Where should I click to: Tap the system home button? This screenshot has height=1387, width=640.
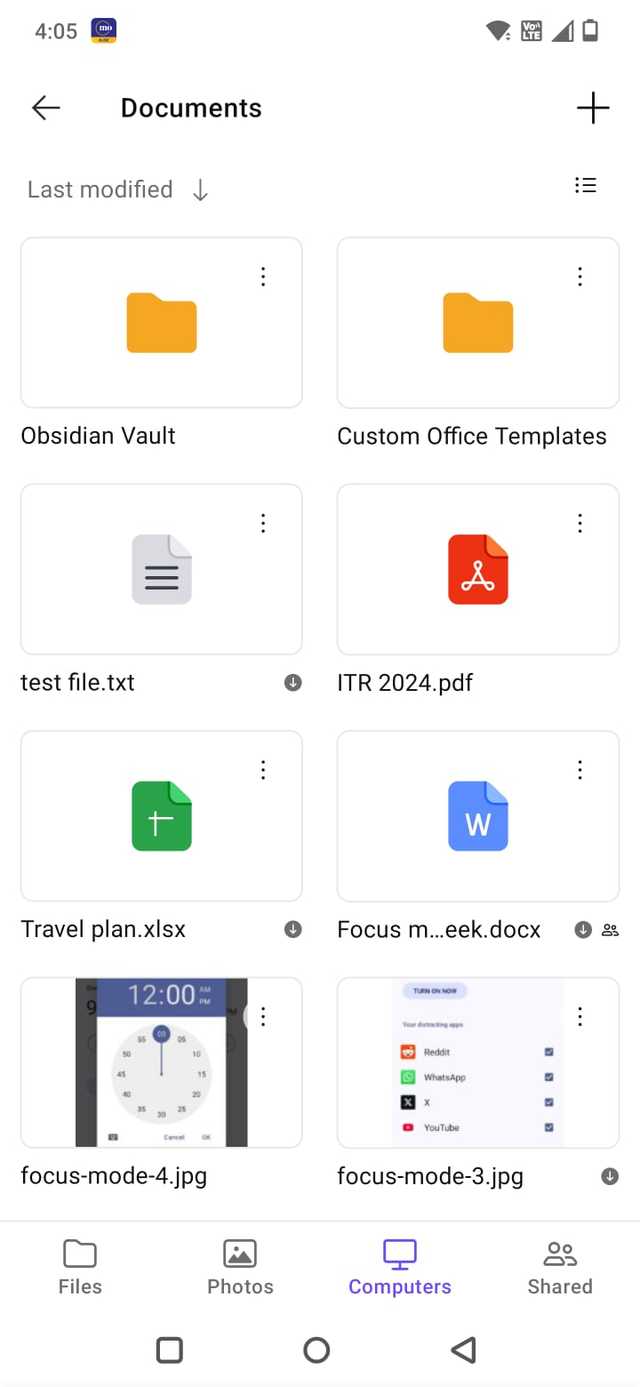point(317,1351)
